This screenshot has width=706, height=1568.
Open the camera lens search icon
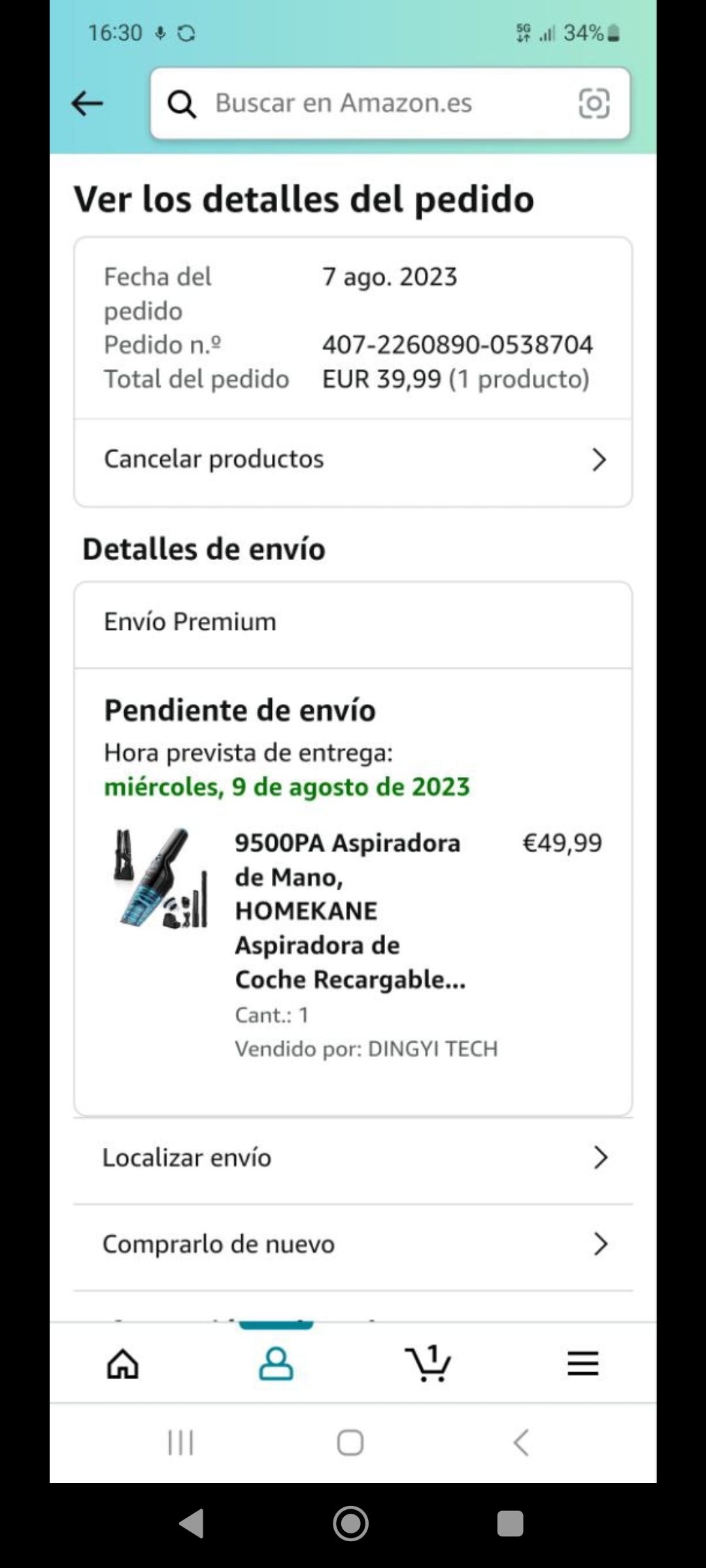coord(594,103)
